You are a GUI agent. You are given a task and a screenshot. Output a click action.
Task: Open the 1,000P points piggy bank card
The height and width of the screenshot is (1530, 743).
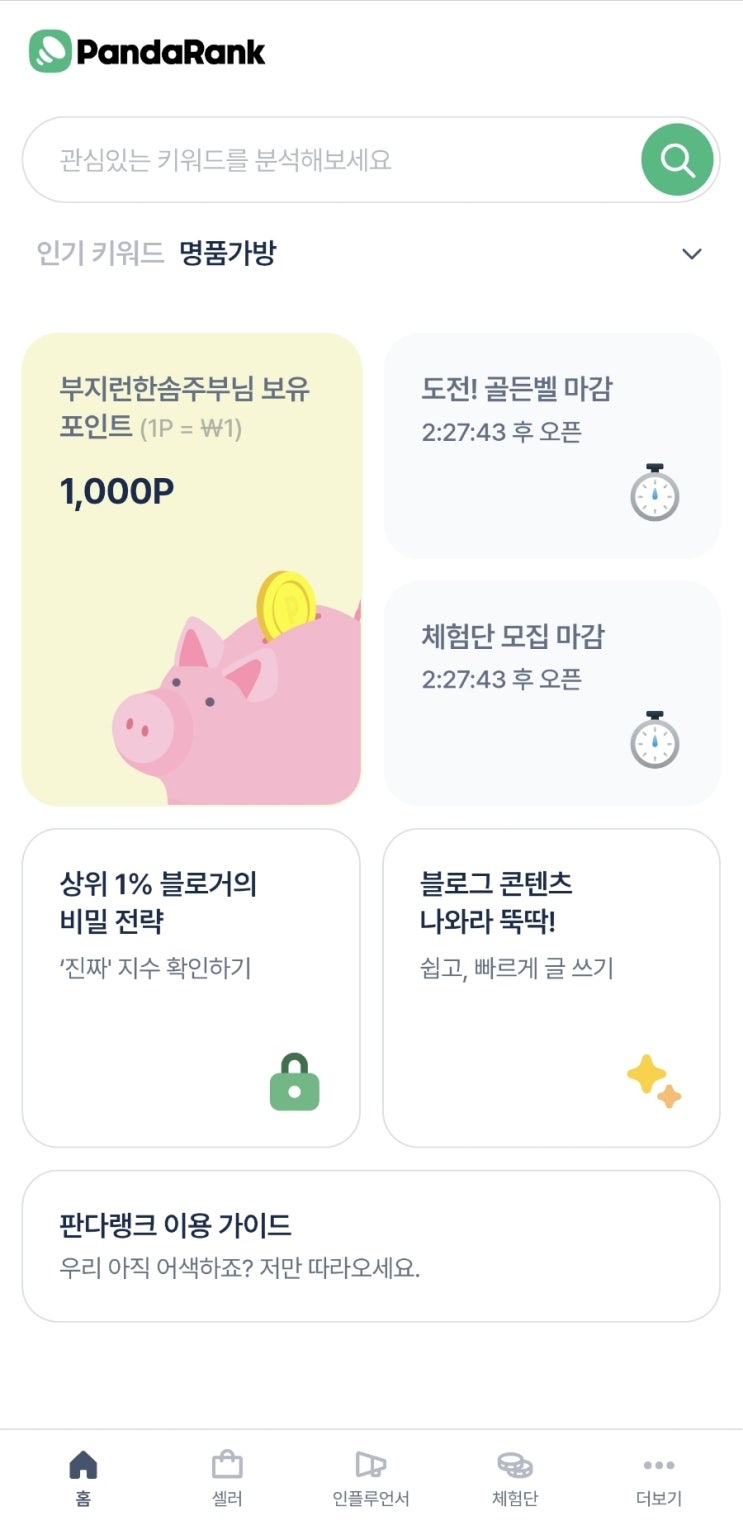point(191,569)
